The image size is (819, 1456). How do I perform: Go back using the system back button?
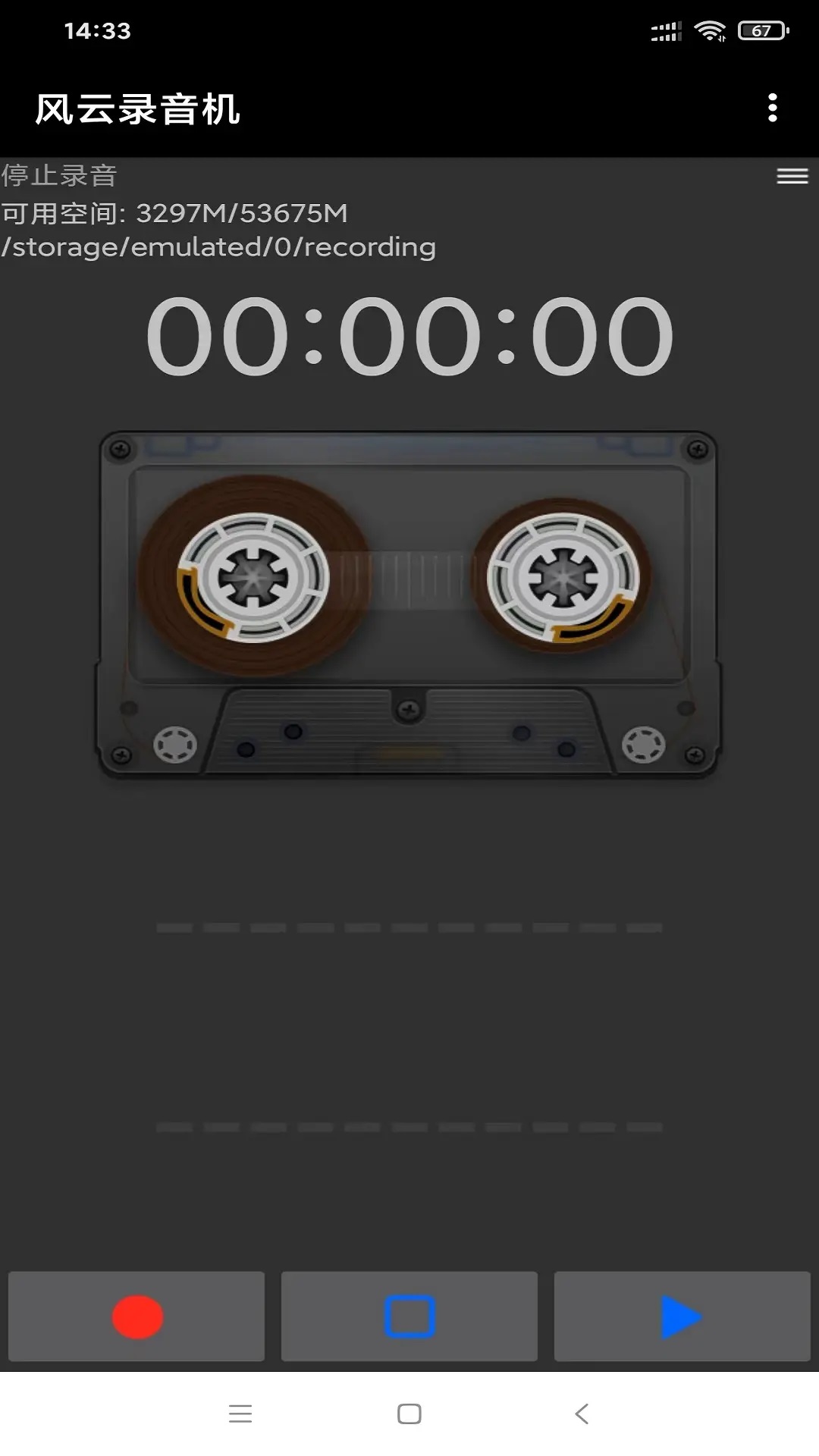(x=582, y=1414)
